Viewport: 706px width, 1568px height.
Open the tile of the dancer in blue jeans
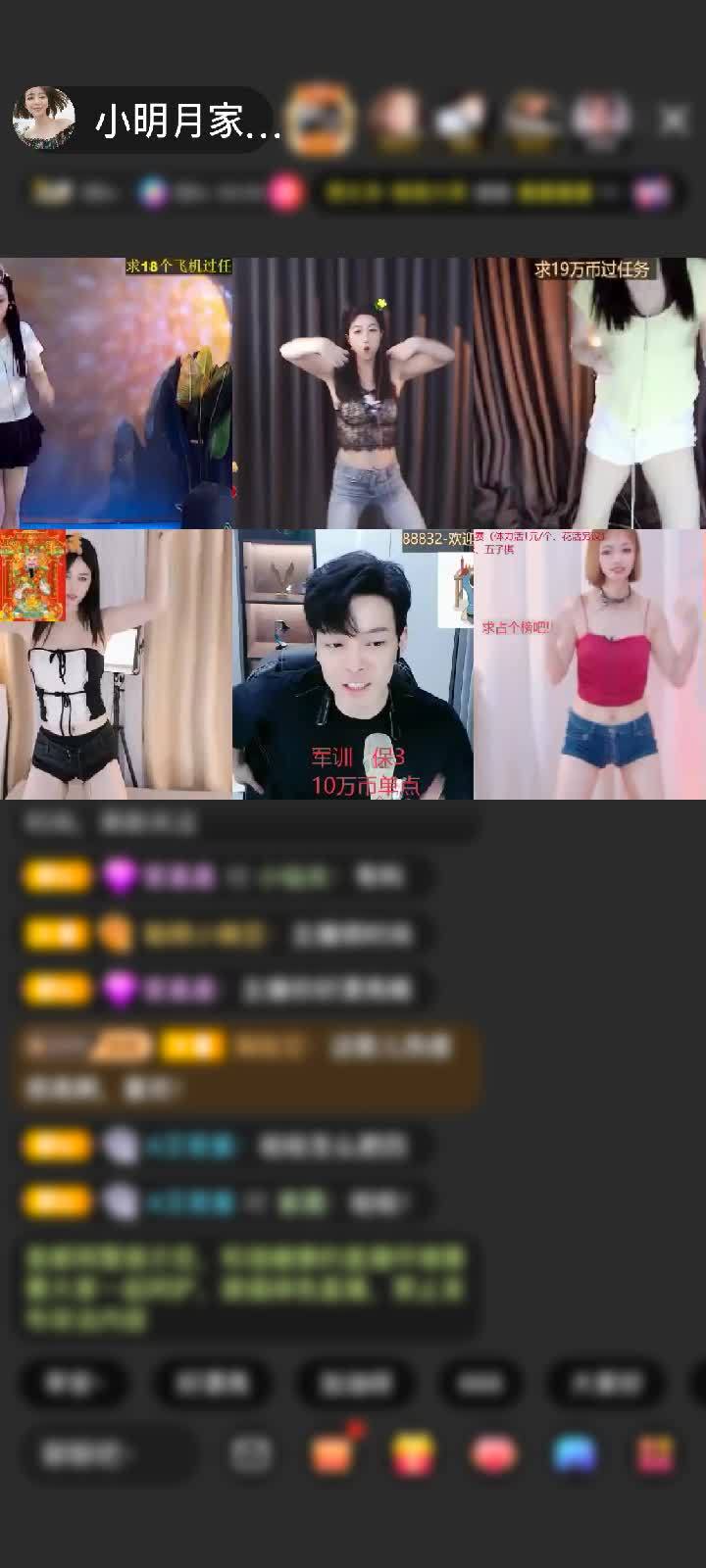pos(353,392)
